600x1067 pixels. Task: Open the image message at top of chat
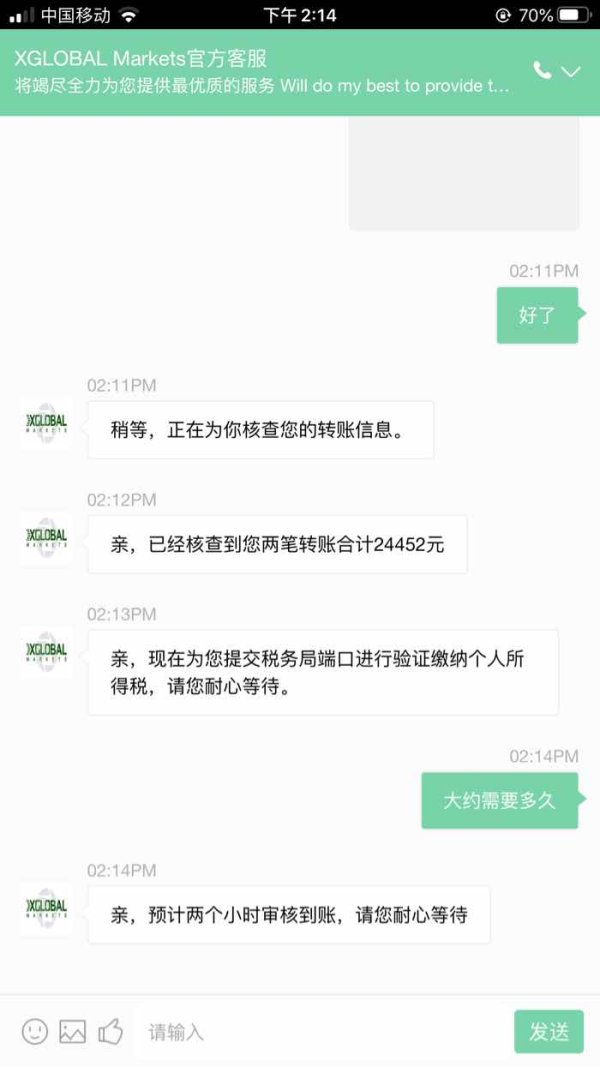[464, 173]
